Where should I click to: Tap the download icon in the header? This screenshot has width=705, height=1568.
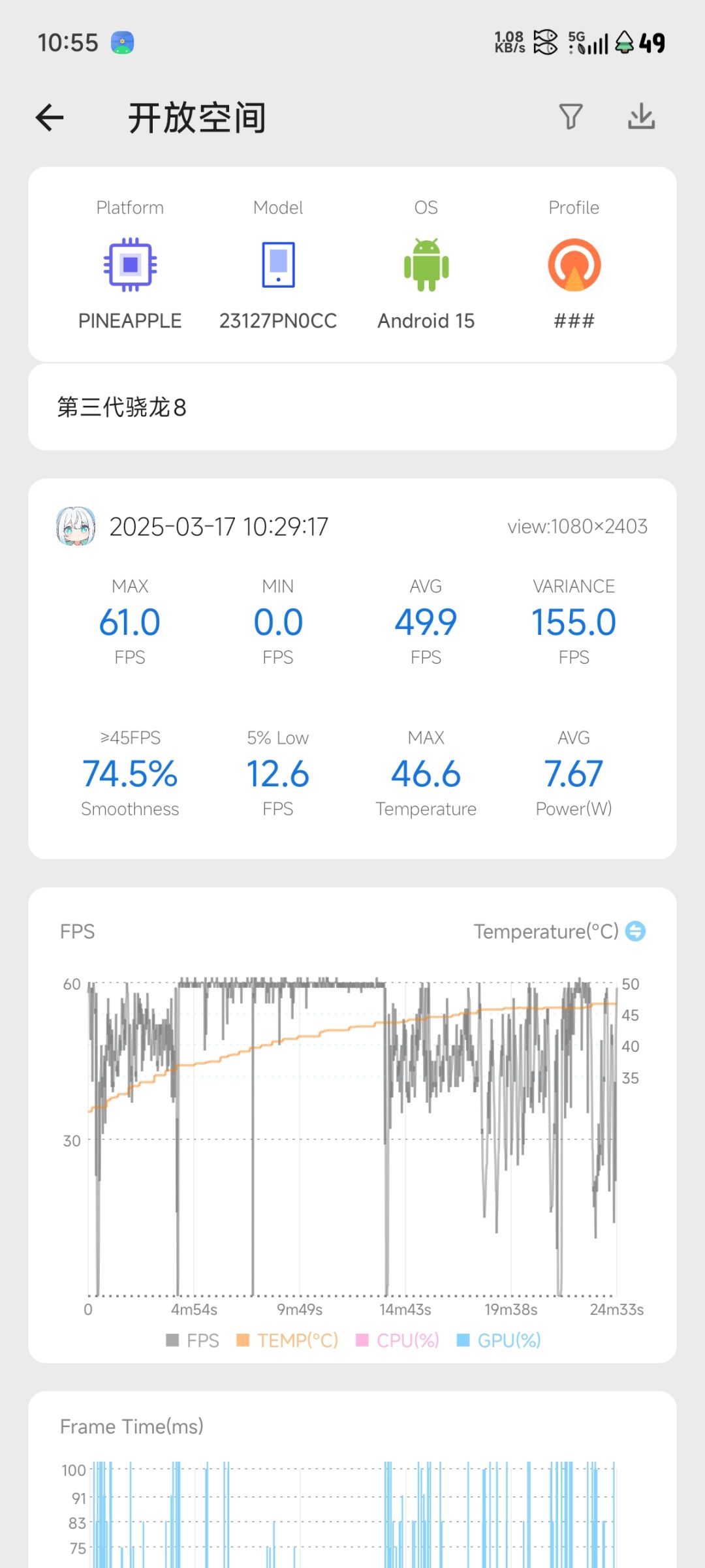[641, 116]
